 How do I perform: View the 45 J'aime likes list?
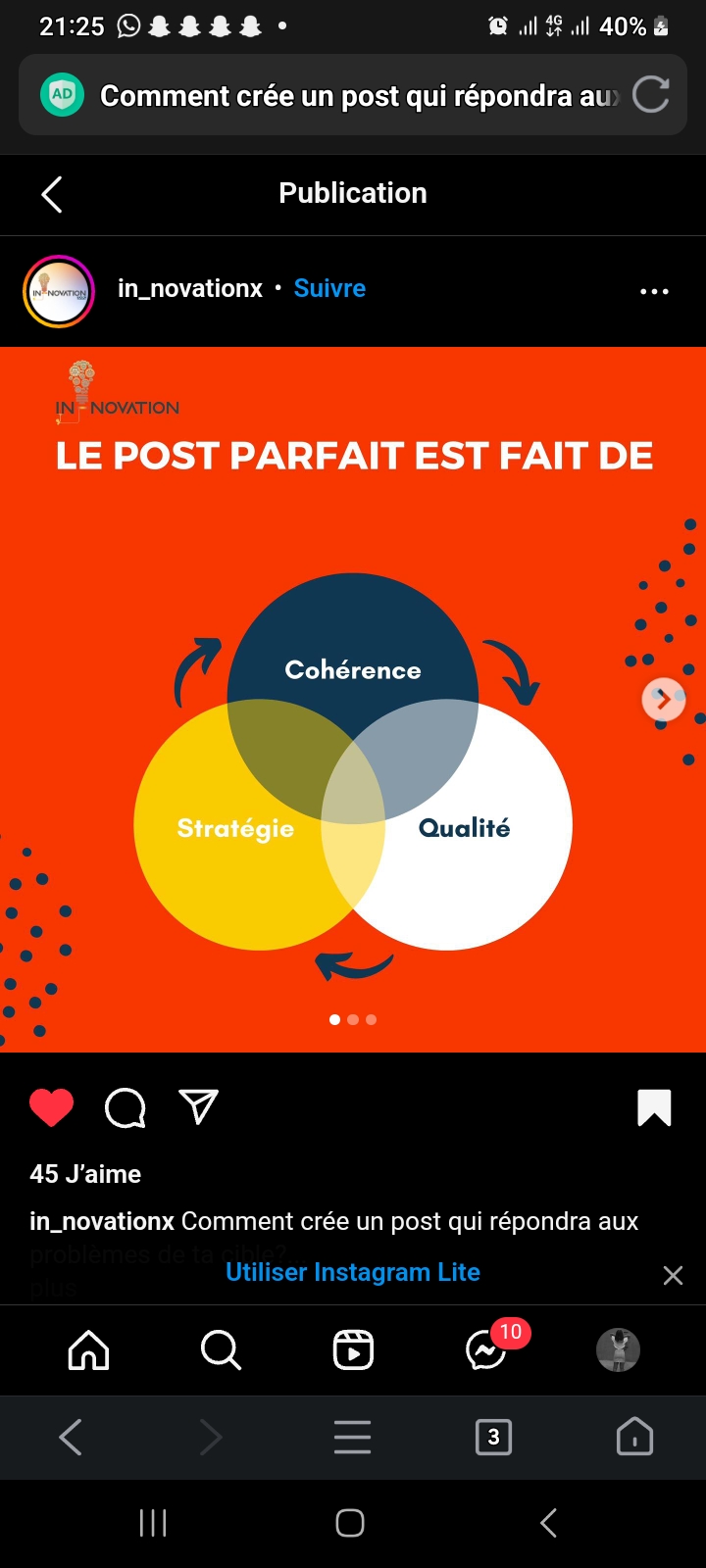85,1174
